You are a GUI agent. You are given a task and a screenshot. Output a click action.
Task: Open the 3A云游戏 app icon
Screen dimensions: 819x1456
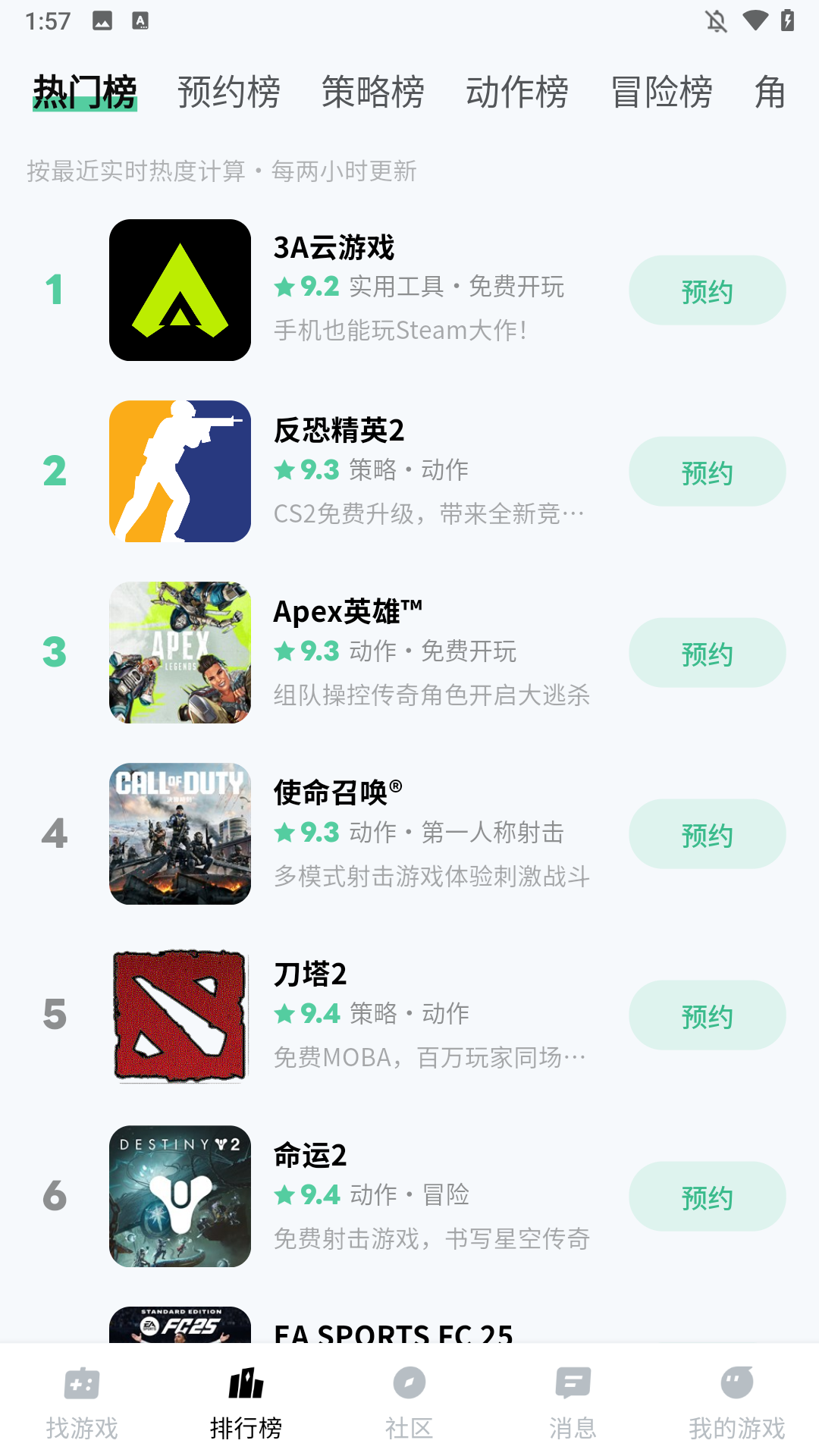(180, 290)
